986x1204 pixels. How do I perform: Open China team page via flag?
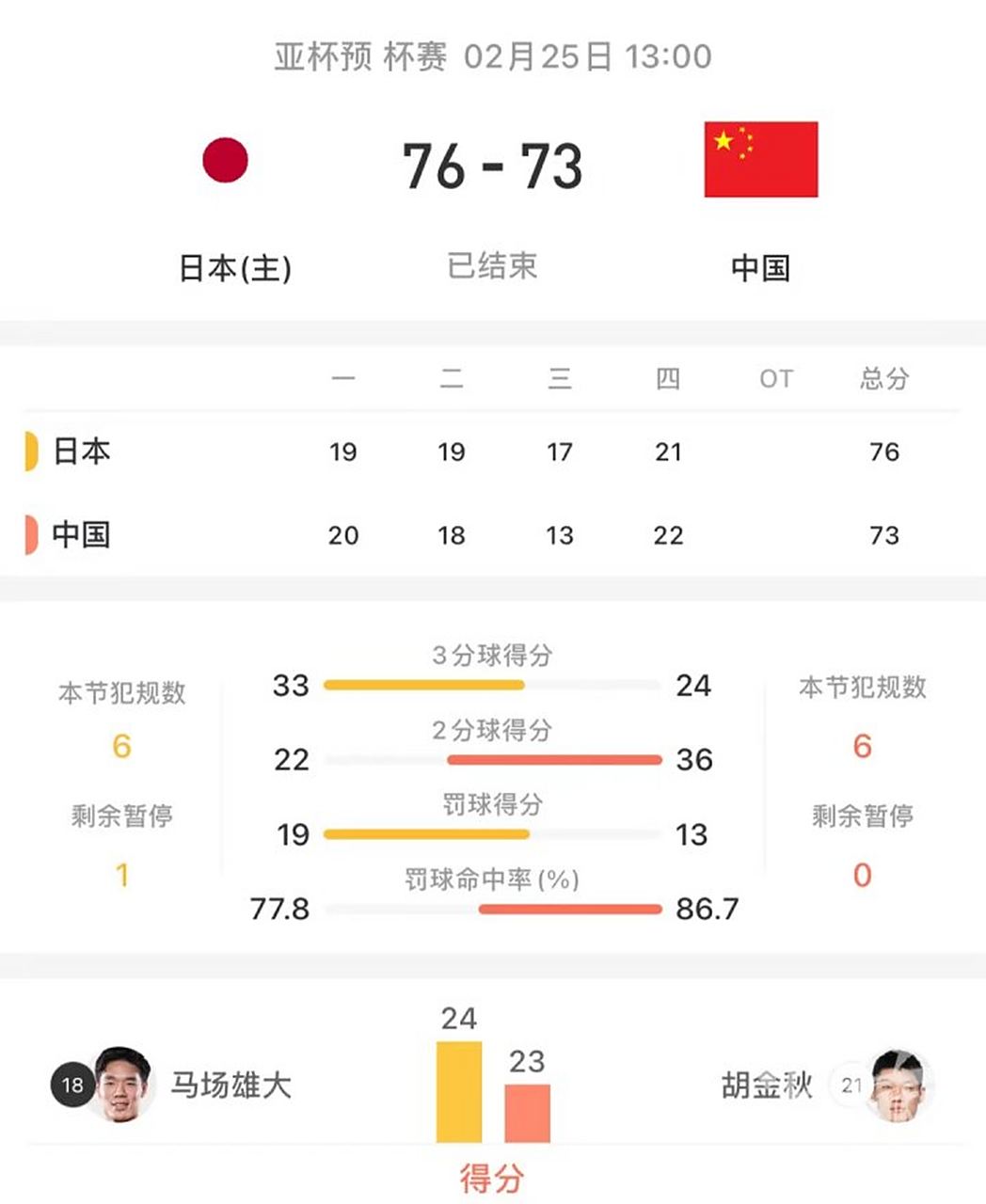pos(760,159)
